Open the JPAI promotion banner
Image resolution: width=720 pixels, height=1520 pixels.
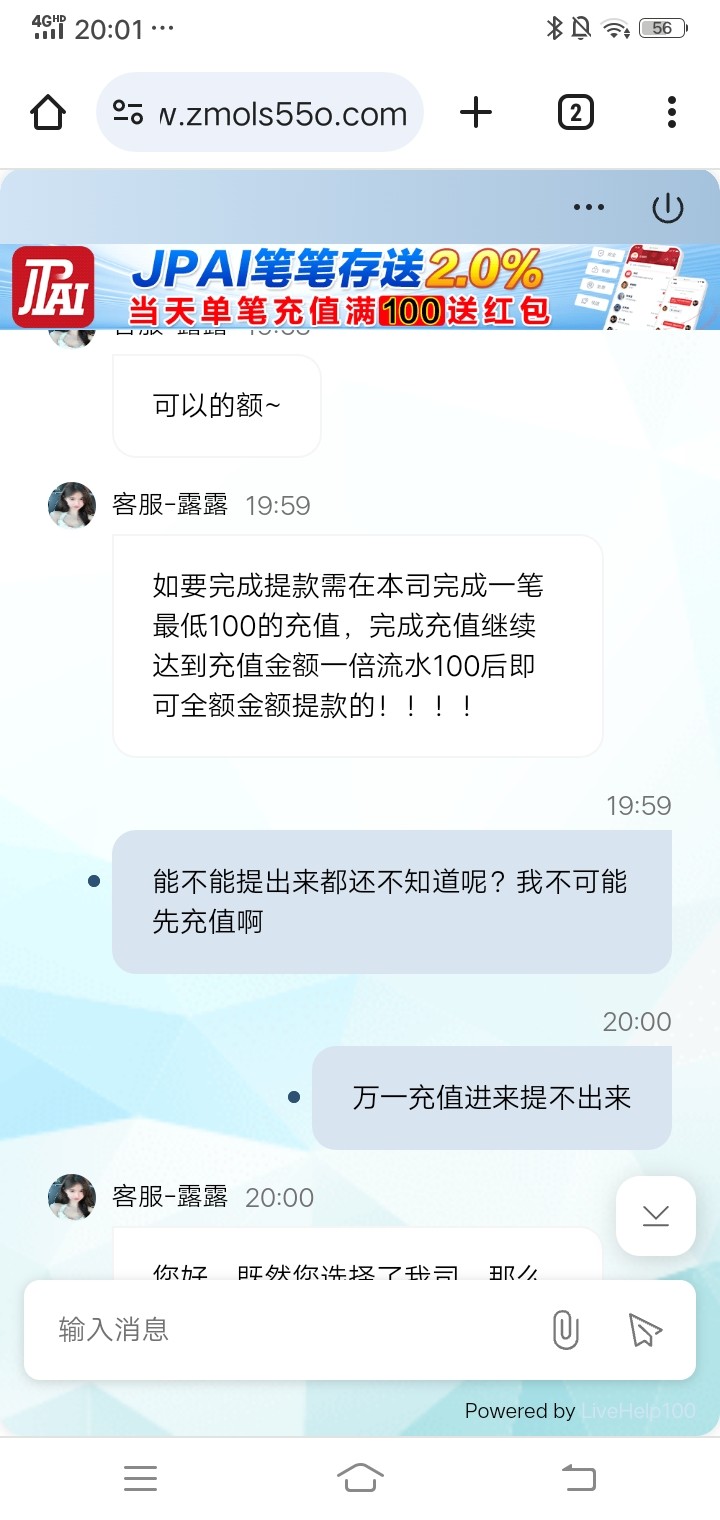[360, 286]
